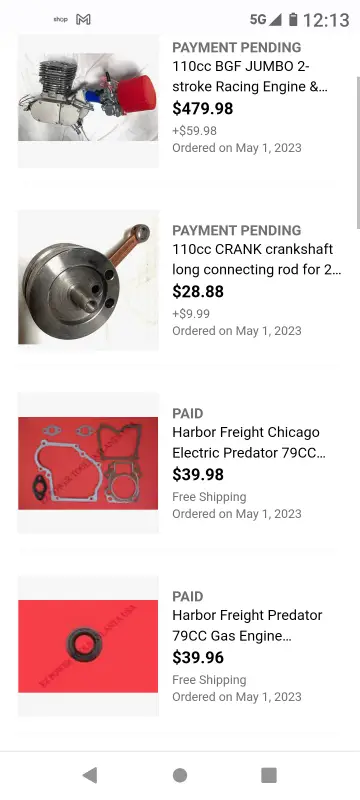The image size is (360, 800).
Task: Go back with the system back button
Action: click(x=90, y=775)
